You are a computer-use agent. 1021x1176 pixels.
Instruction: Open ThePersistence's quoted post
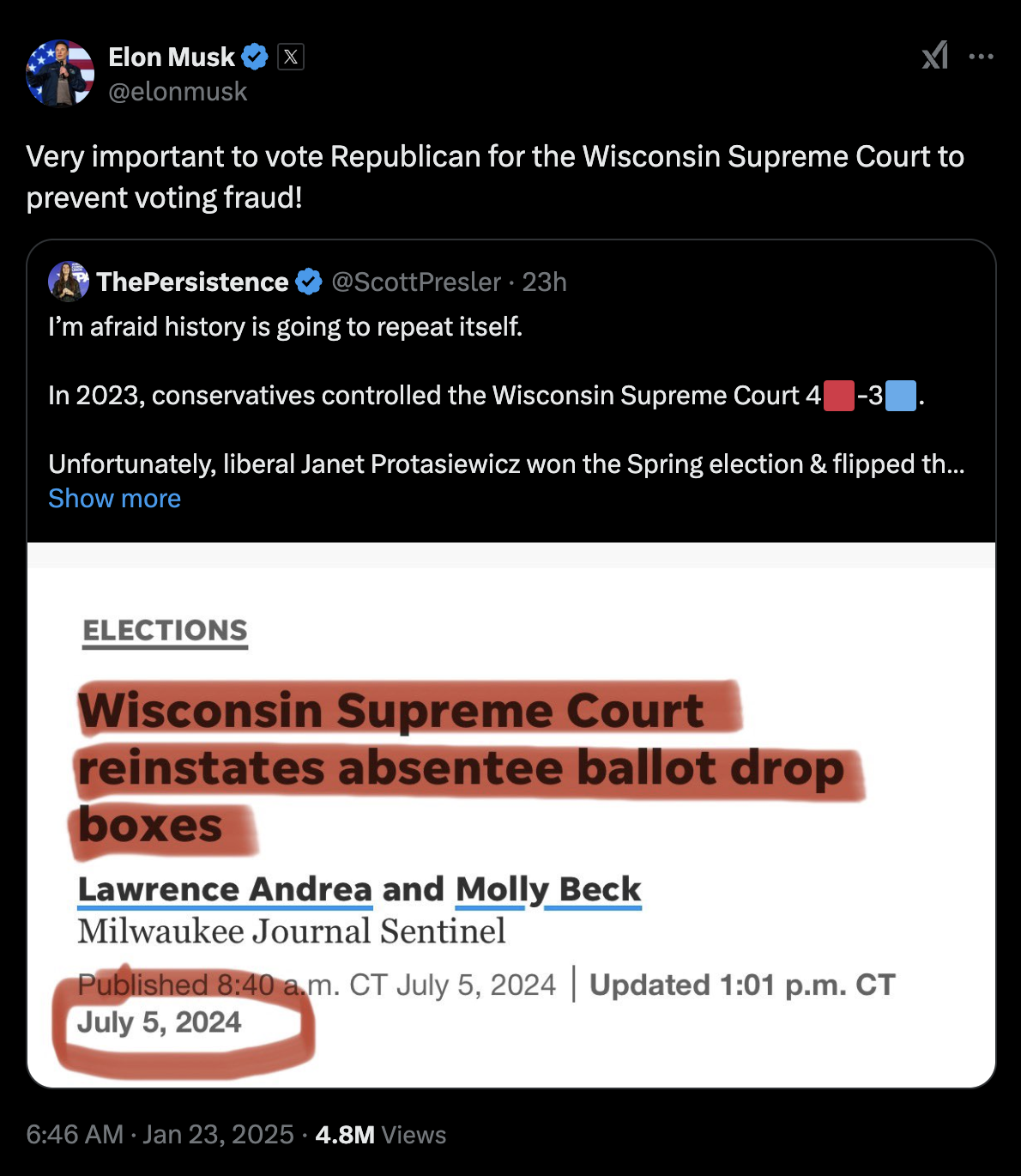pos(506,395)
